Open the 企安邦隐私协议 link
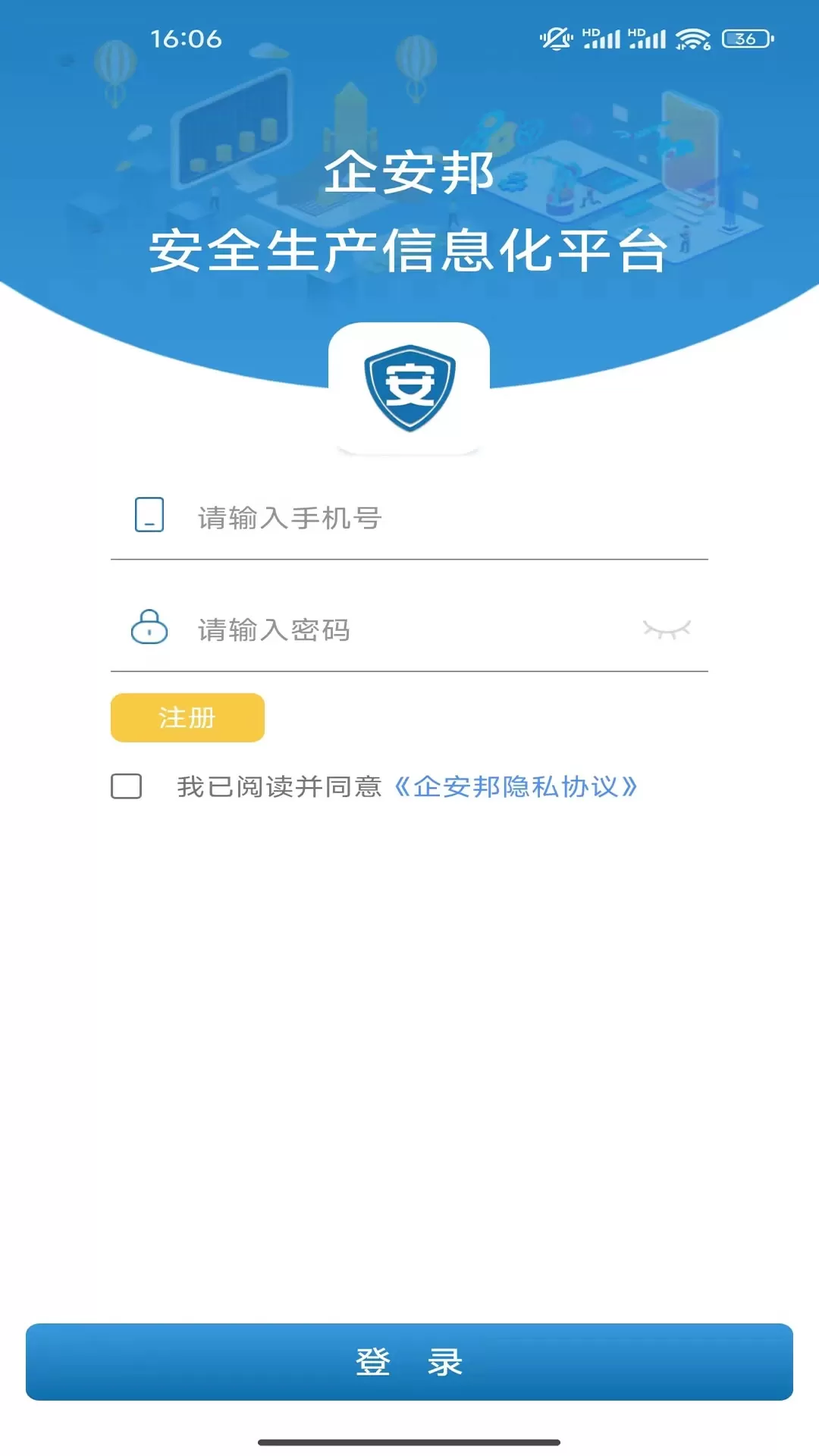 click(516, 786)
